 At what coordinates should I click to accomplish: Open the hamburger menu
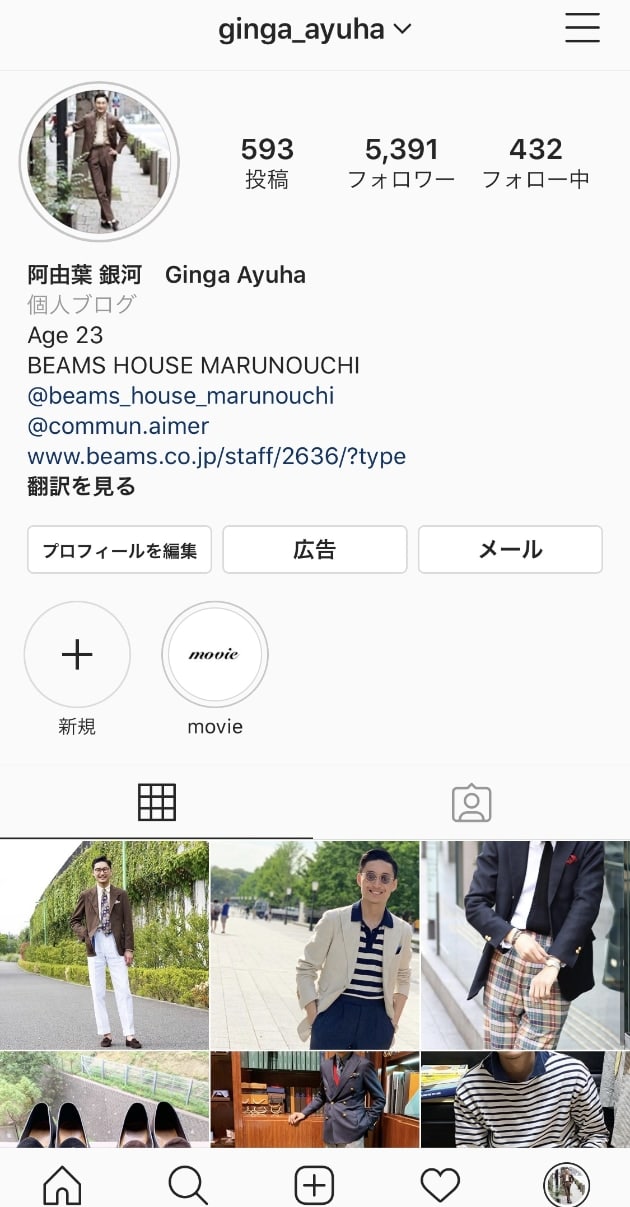[582, 28]
